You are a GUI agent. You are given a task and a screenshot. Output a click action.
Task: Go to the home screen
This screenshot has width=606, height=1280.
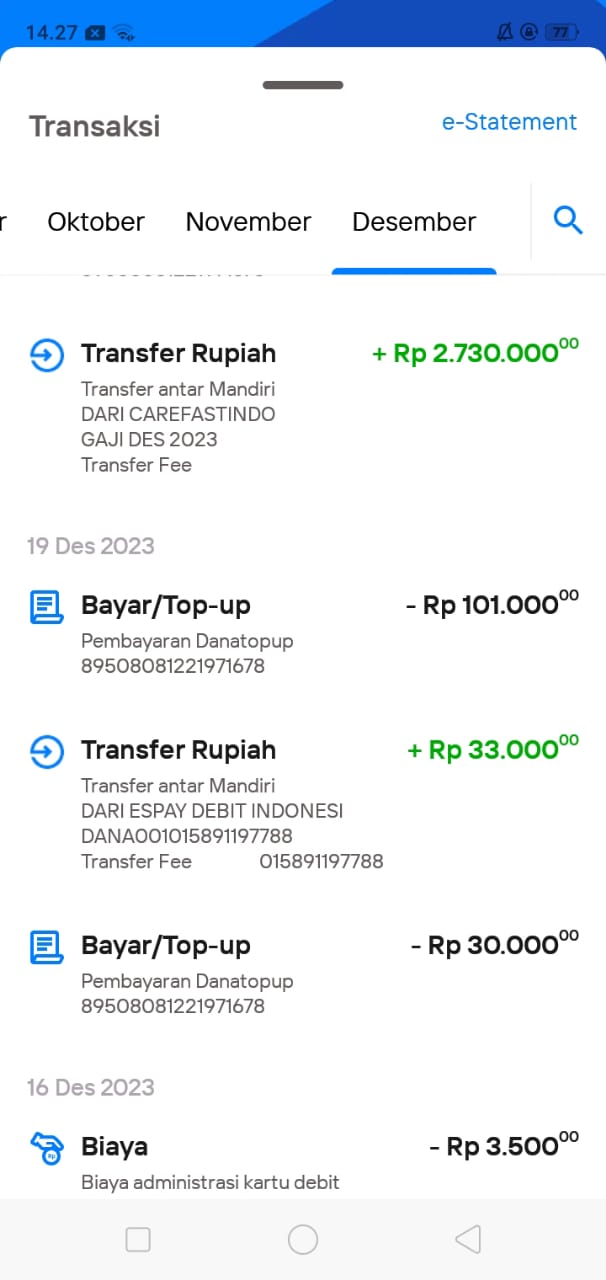(303, 1239)
